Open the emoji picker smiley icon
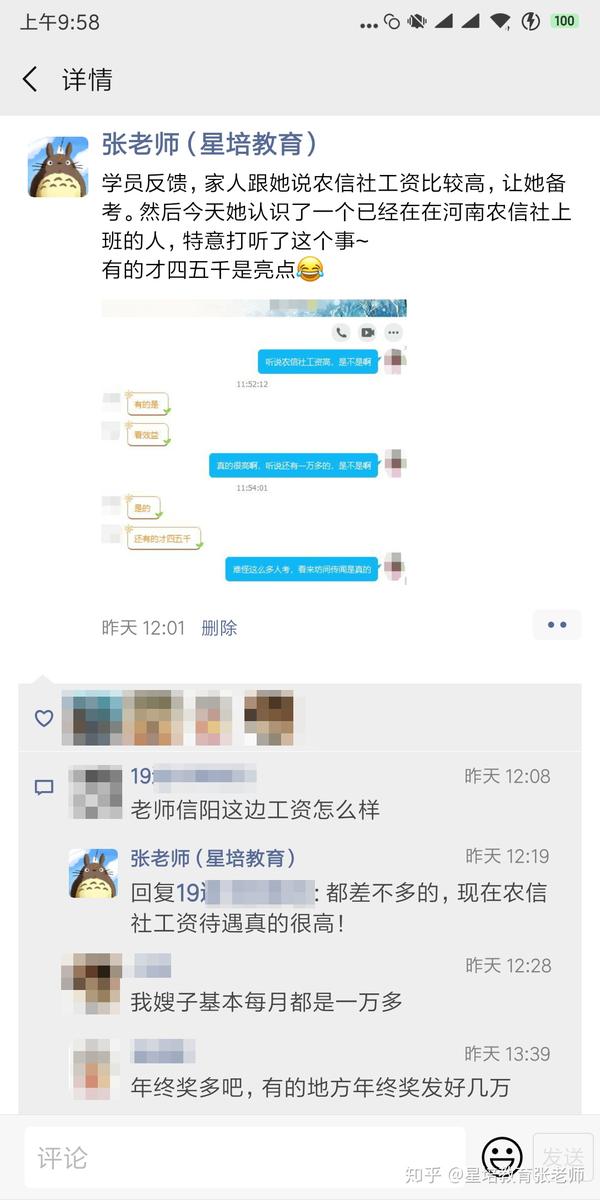 click(x=502, y=1157)
